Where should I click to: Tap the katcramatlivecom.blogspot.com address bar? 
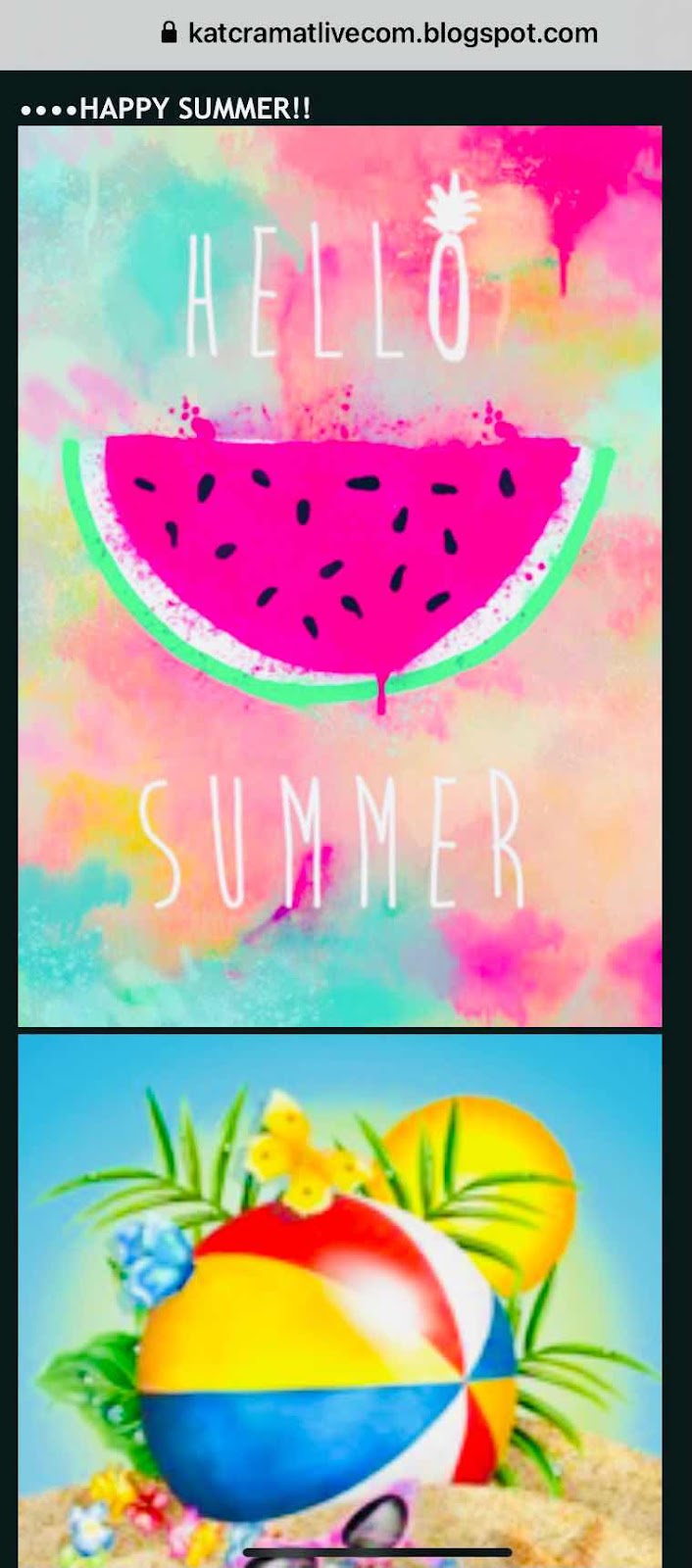[378, 33]
